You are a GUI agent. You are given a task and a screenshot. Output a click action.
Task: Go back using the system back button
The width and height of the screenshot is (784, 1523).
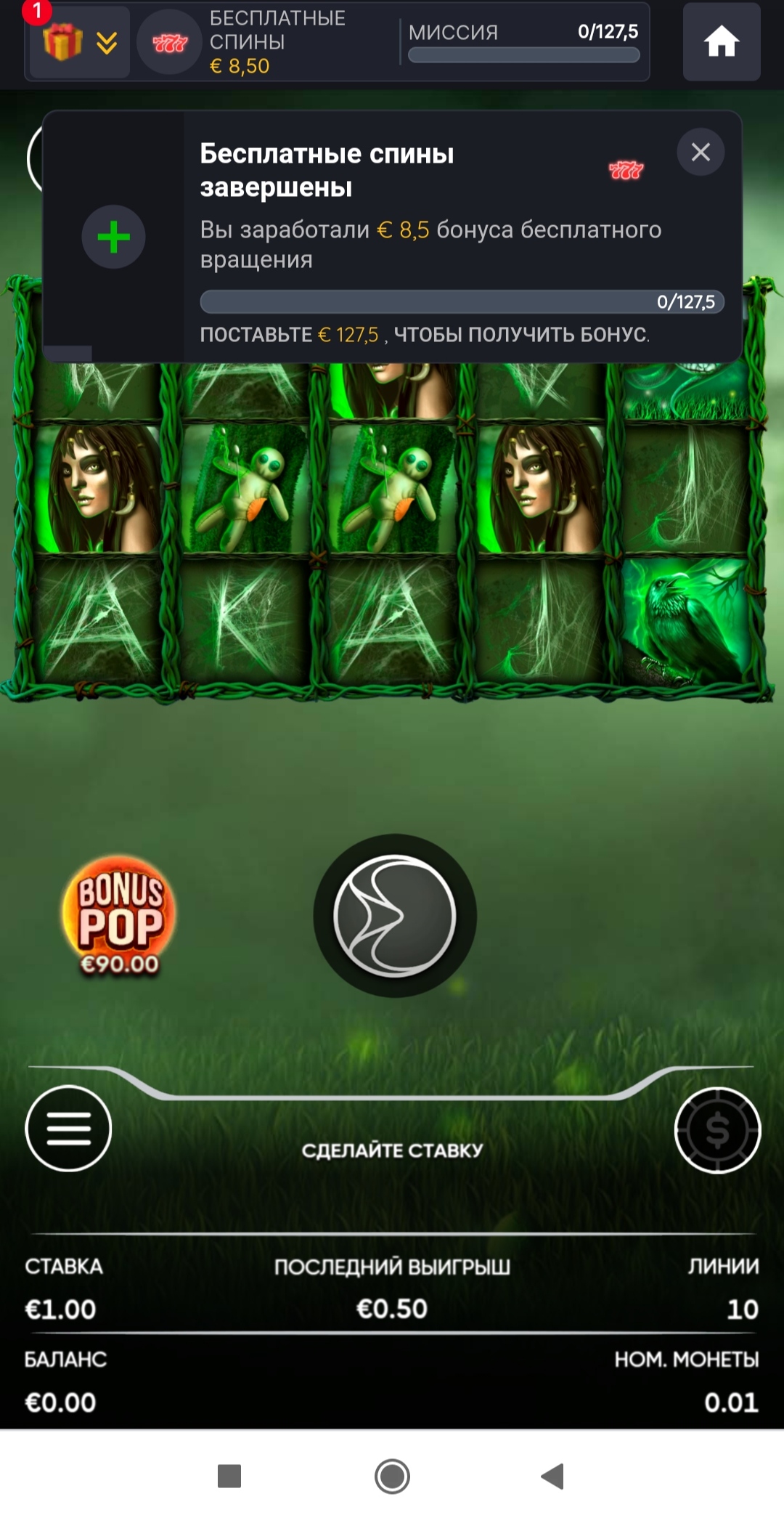pyautogui.click(x=552, y=1476)
